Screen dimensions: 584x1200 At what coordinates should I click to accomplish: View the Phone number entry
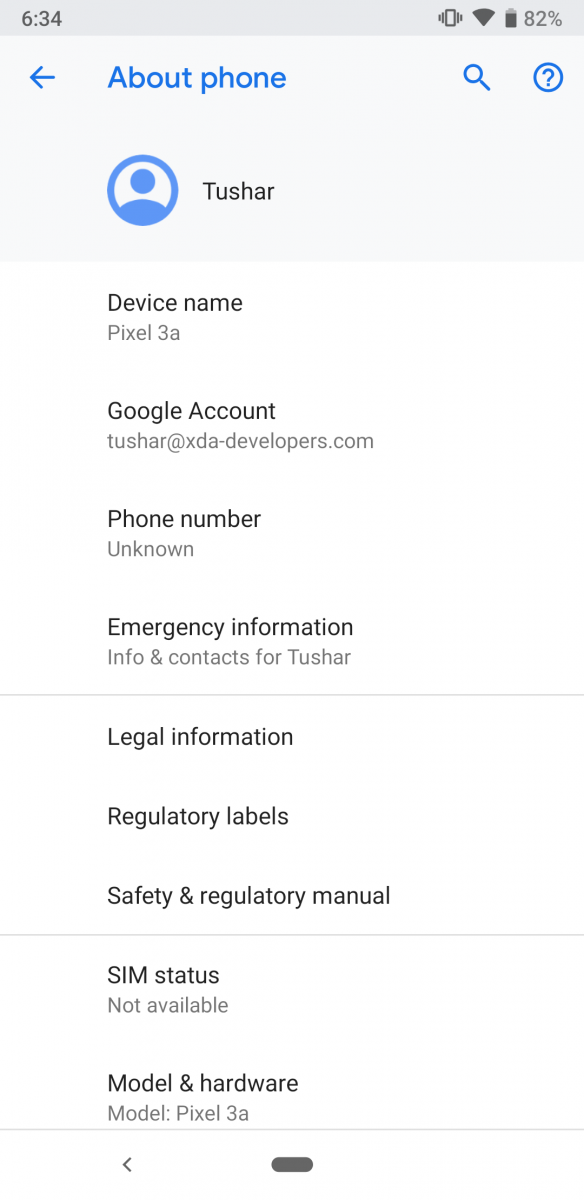(x=292, y=533)
